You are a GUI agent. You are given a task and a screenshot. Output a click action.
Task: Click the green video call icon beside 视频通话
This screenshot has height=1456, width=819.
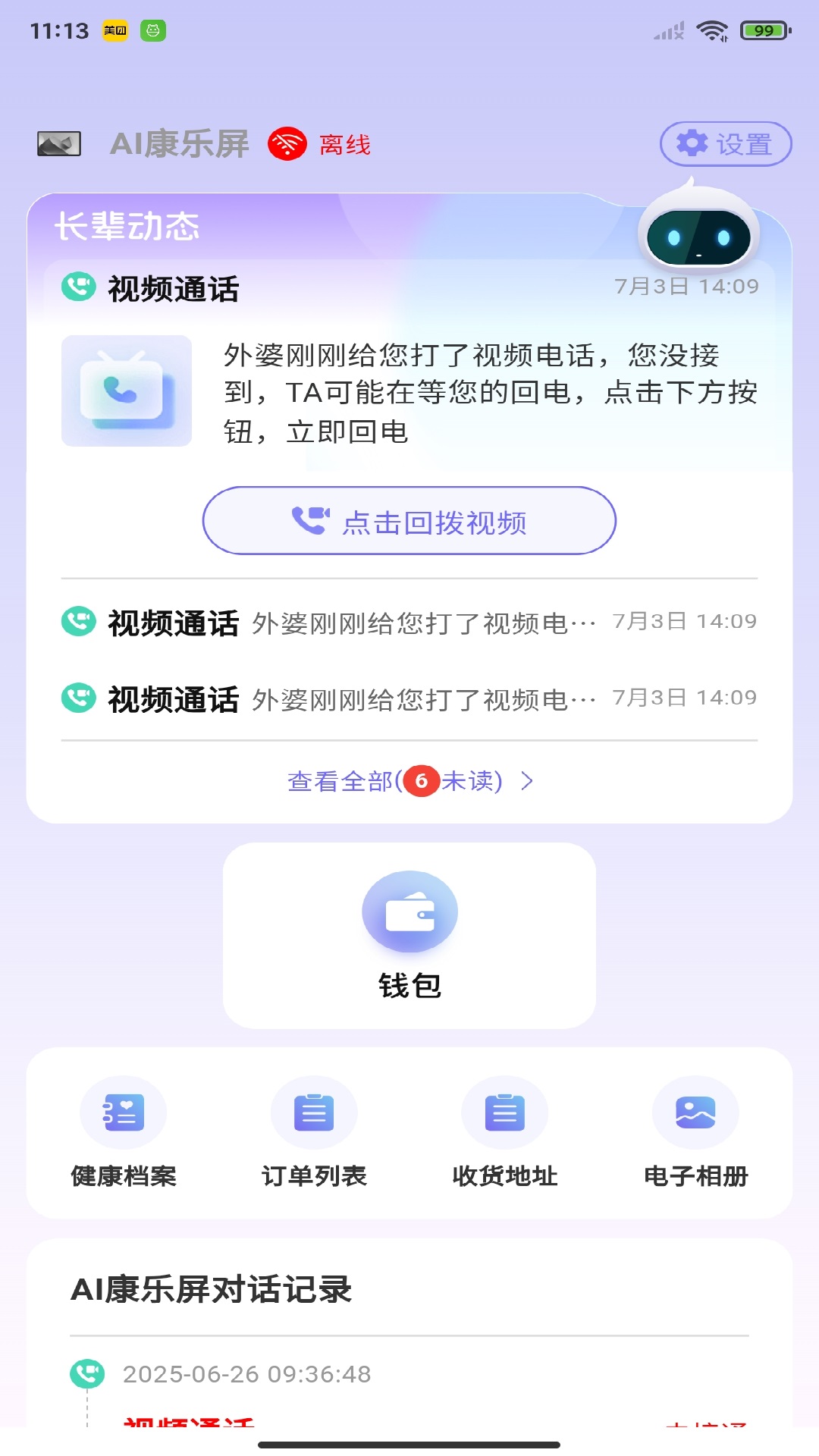pos(78,287)
